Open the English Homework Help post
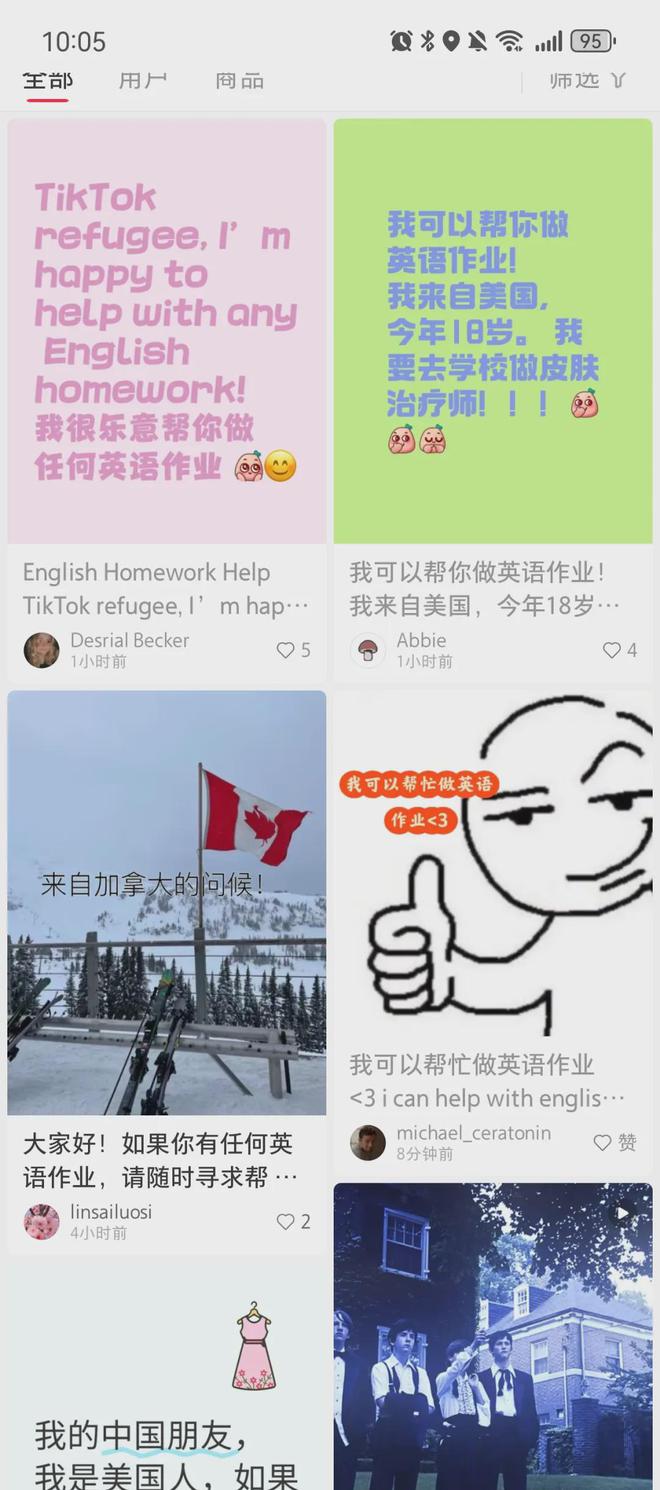 (167, 331)
